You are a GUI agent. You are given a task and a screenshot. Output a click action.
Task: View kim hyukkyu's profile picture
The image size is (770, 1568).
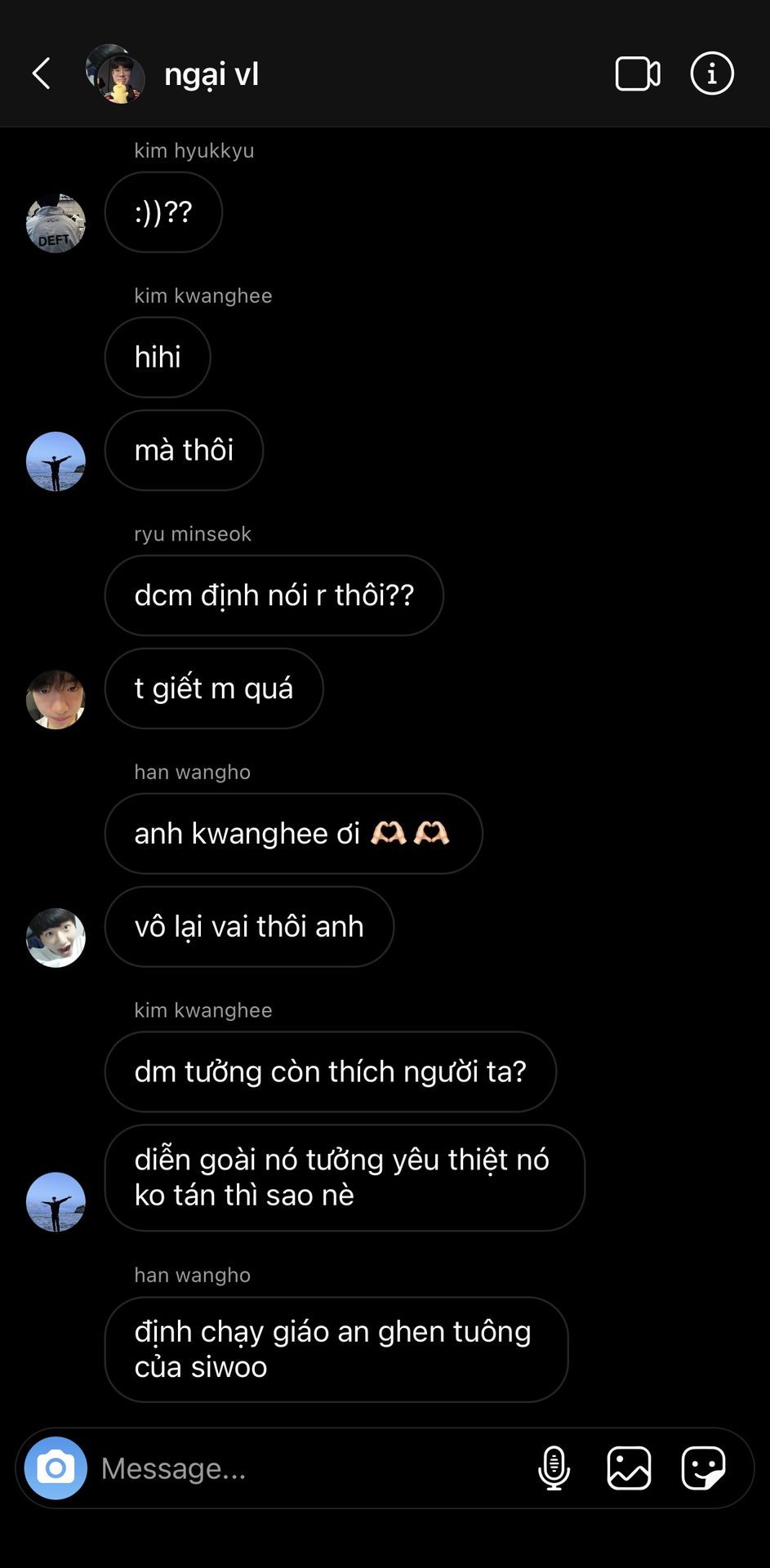pyautogui.click(x=56, y=223)
